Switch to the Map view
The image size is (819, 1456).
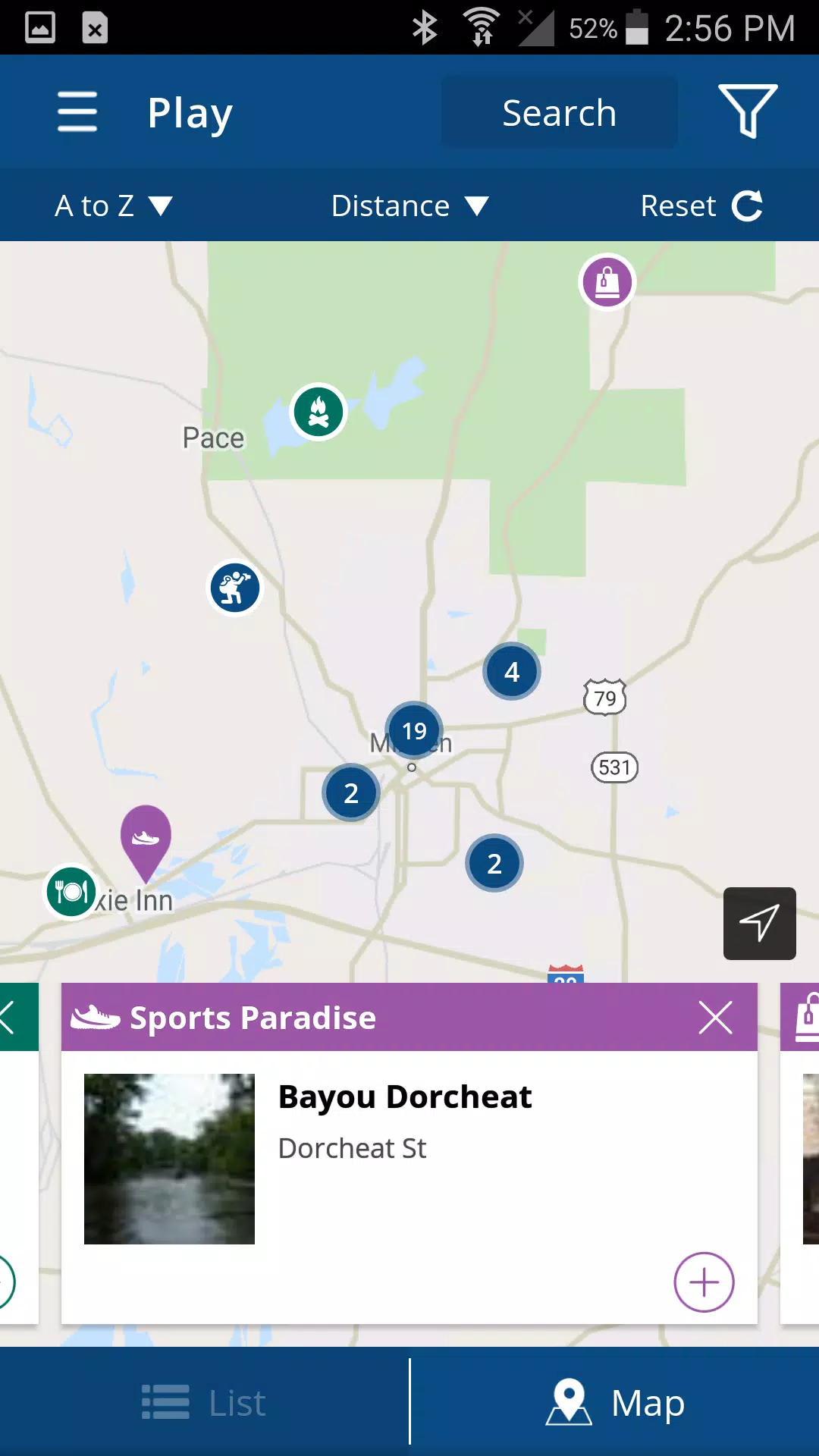[615, 1402]
